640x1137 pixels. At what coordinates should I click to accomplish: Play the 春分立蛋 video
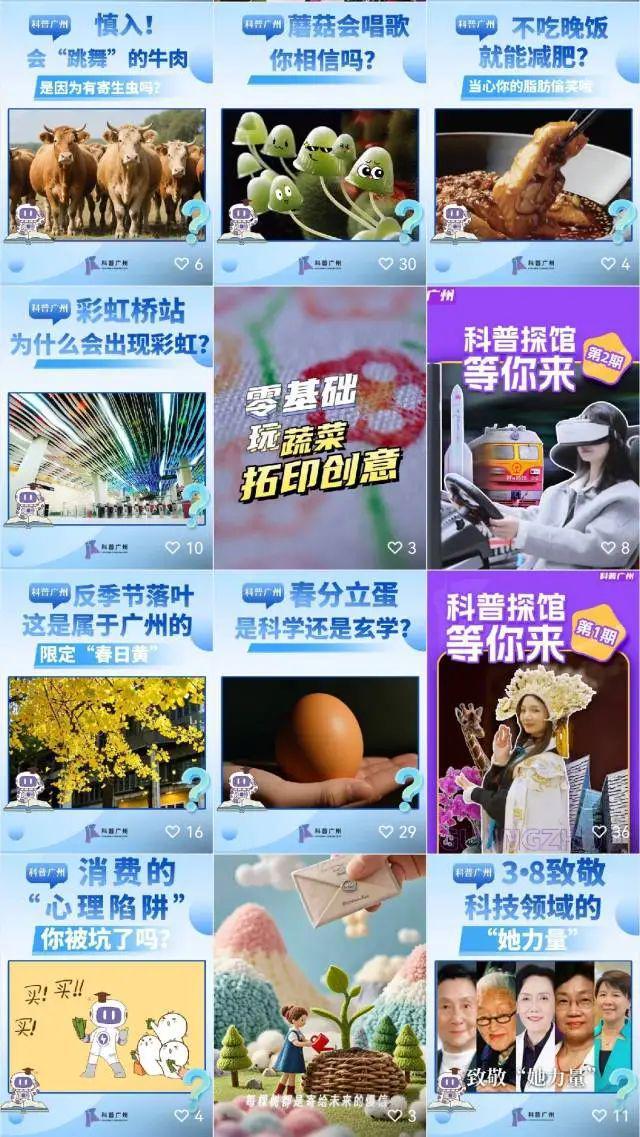click(320, 711)
